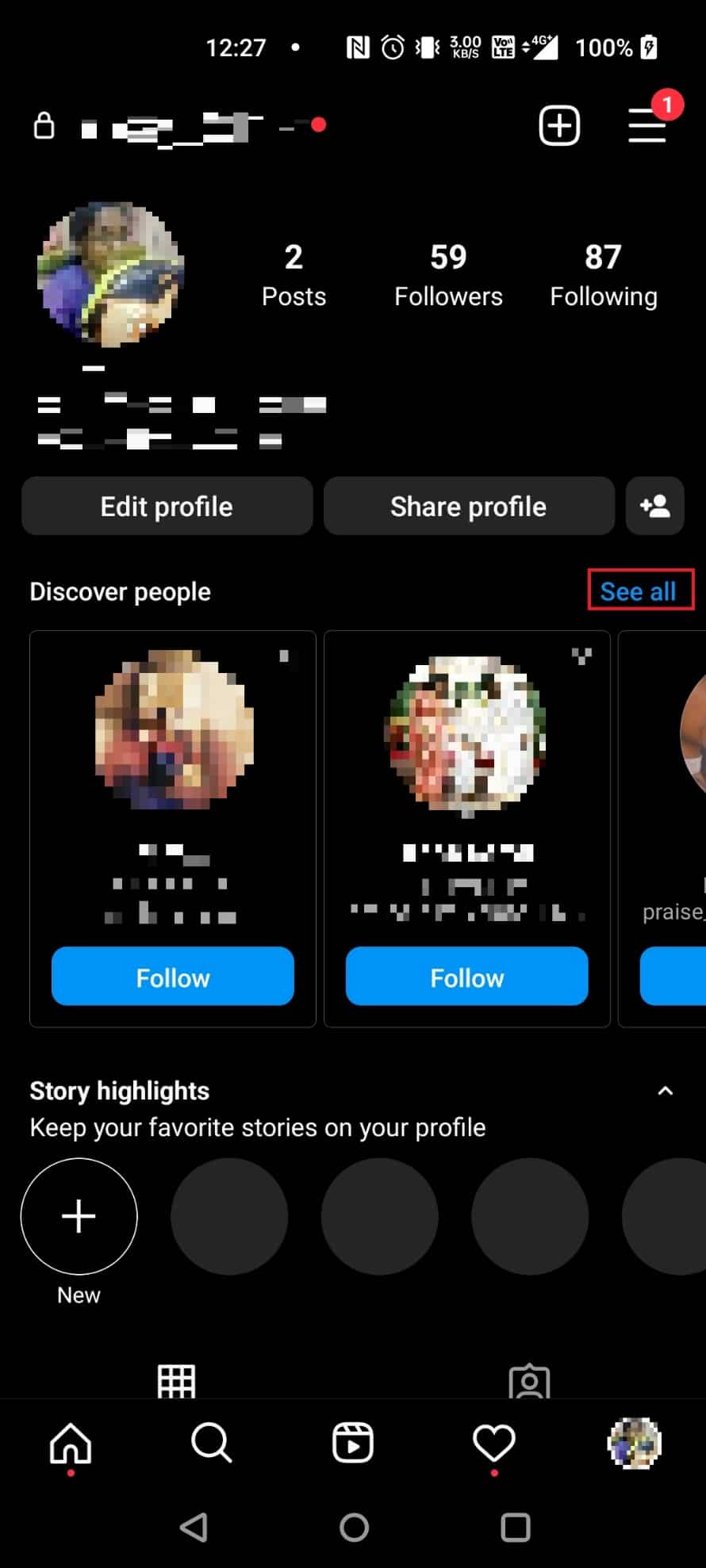Open the Search and explore tab
Image resolution: width=706 pixels, height=1568 pixels.
click(x=212, y=1443)
